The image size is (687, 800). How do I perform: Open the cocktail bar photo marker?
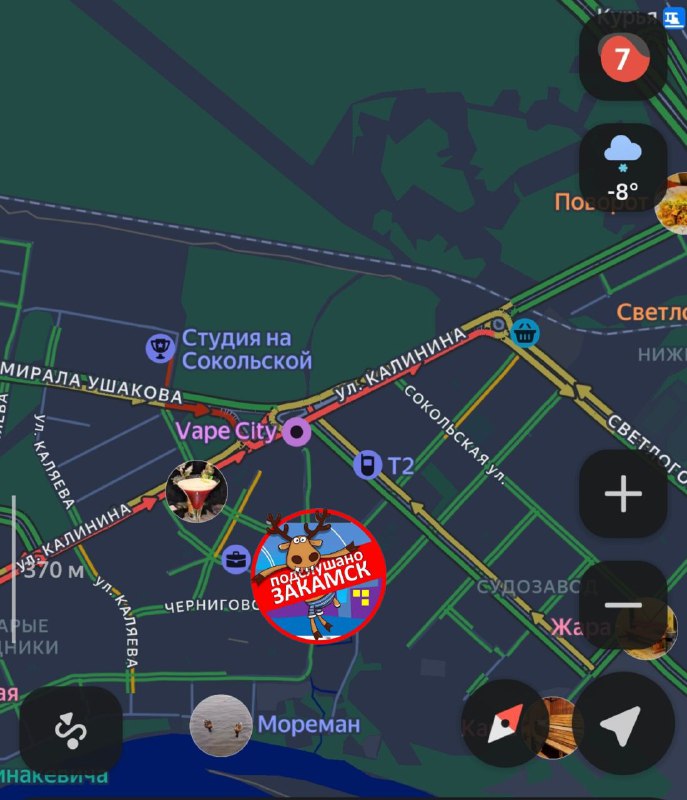[196, 491]
